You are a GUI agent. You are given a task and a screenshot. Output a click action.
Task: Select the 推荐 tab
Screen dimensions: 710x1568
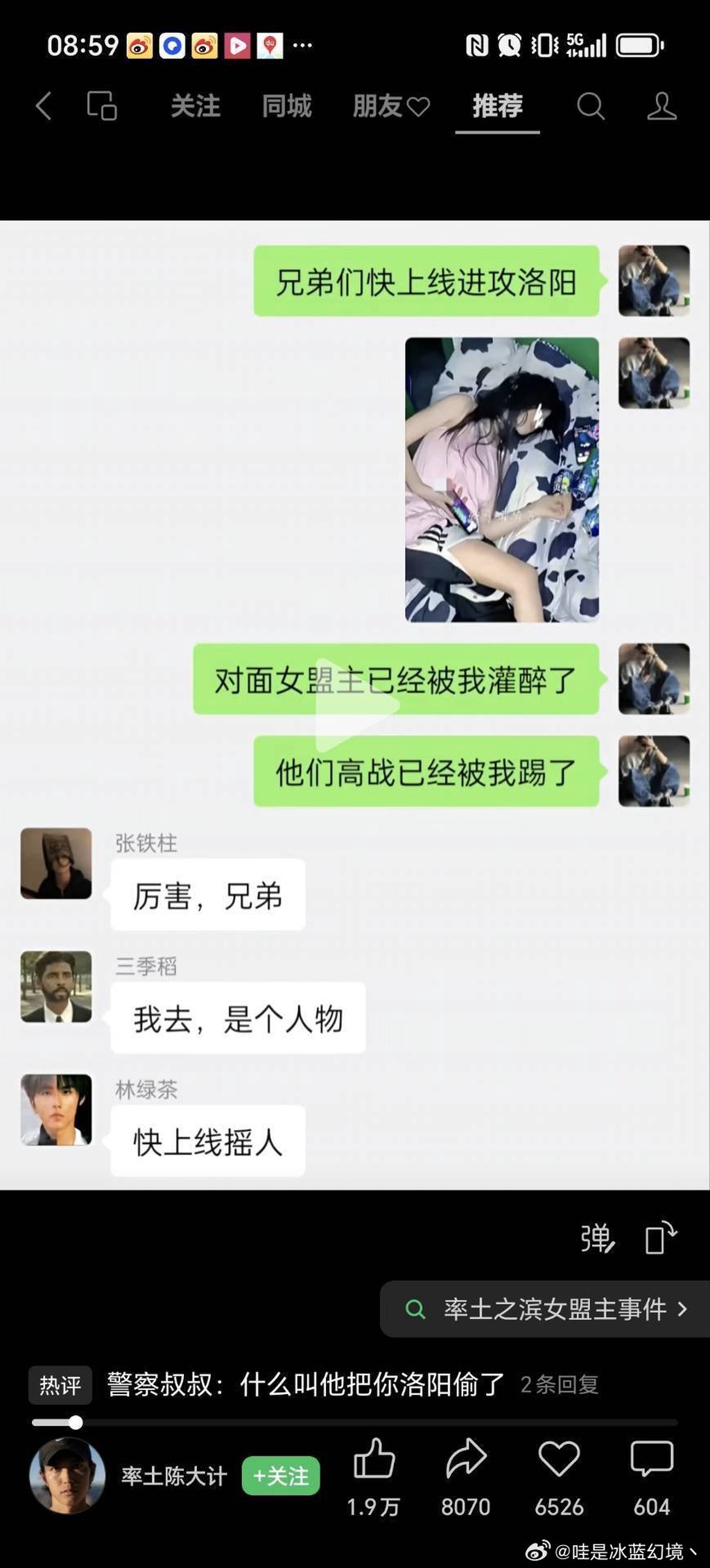click(x=497, y=106)
